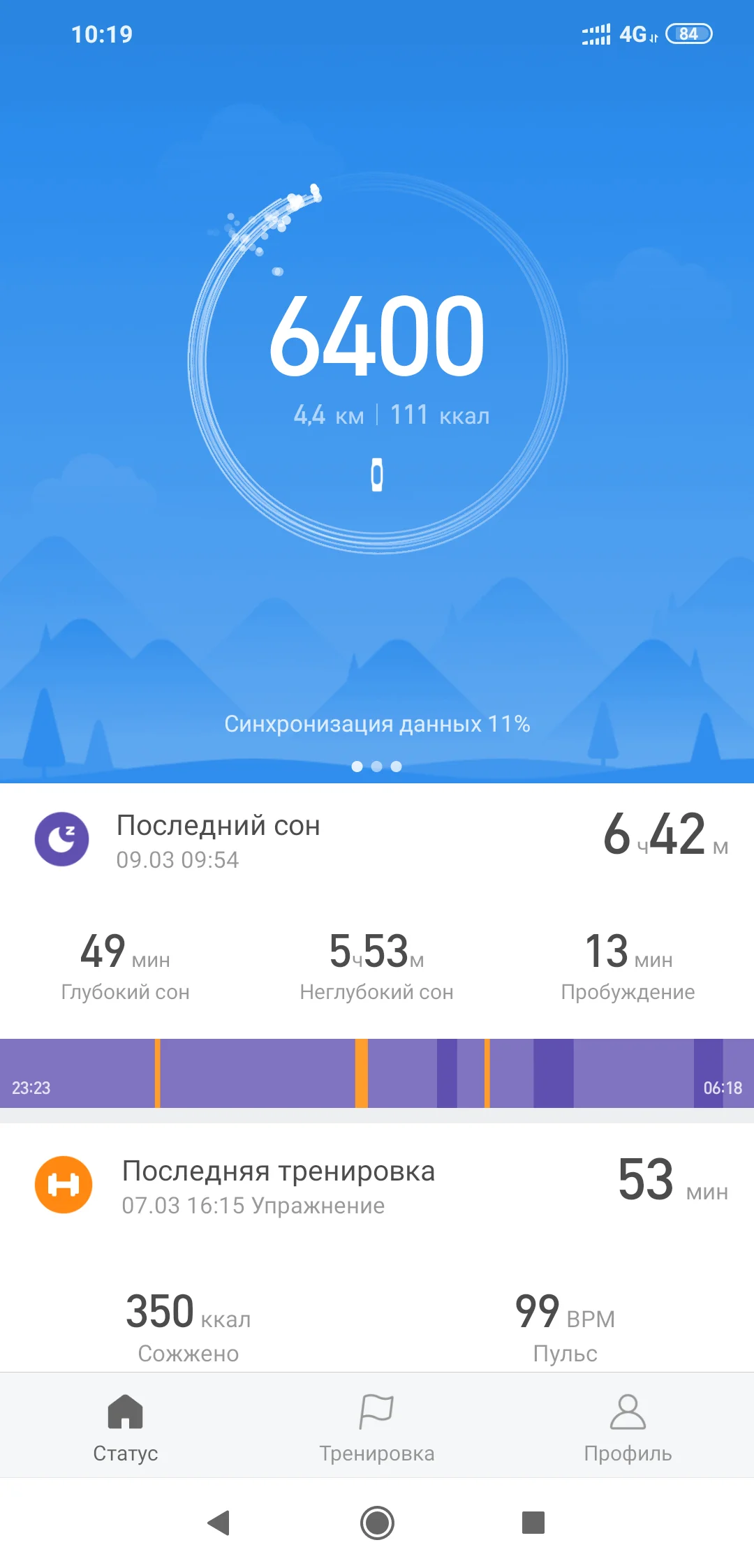Select the first page indicator dot
This screenshot has height=1568, width=754.
click(x=358, y=766)
